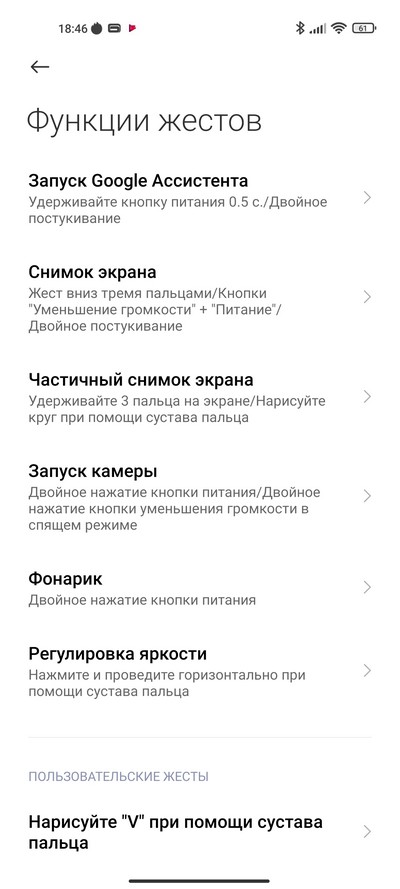Open Запуск камеры gesture settings
Viewport: 400px width, 889px height.
click(x=200, y=497)
